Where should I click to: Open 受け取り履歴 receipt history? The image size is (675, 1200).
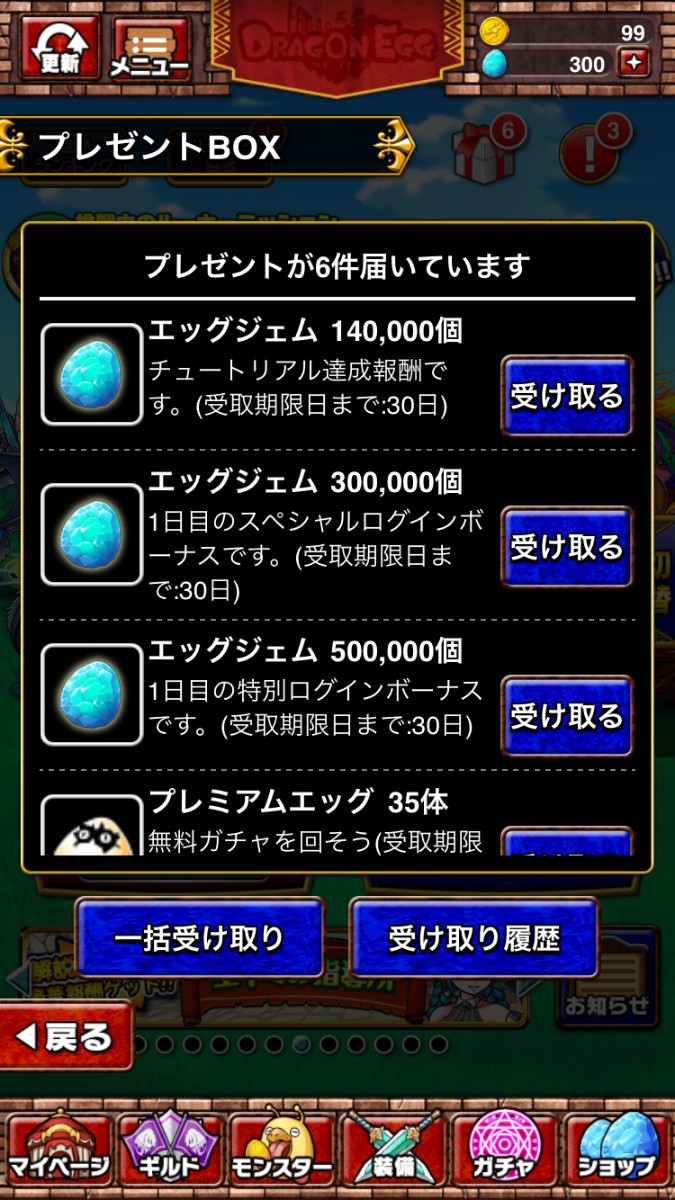[x=474, y=938]
